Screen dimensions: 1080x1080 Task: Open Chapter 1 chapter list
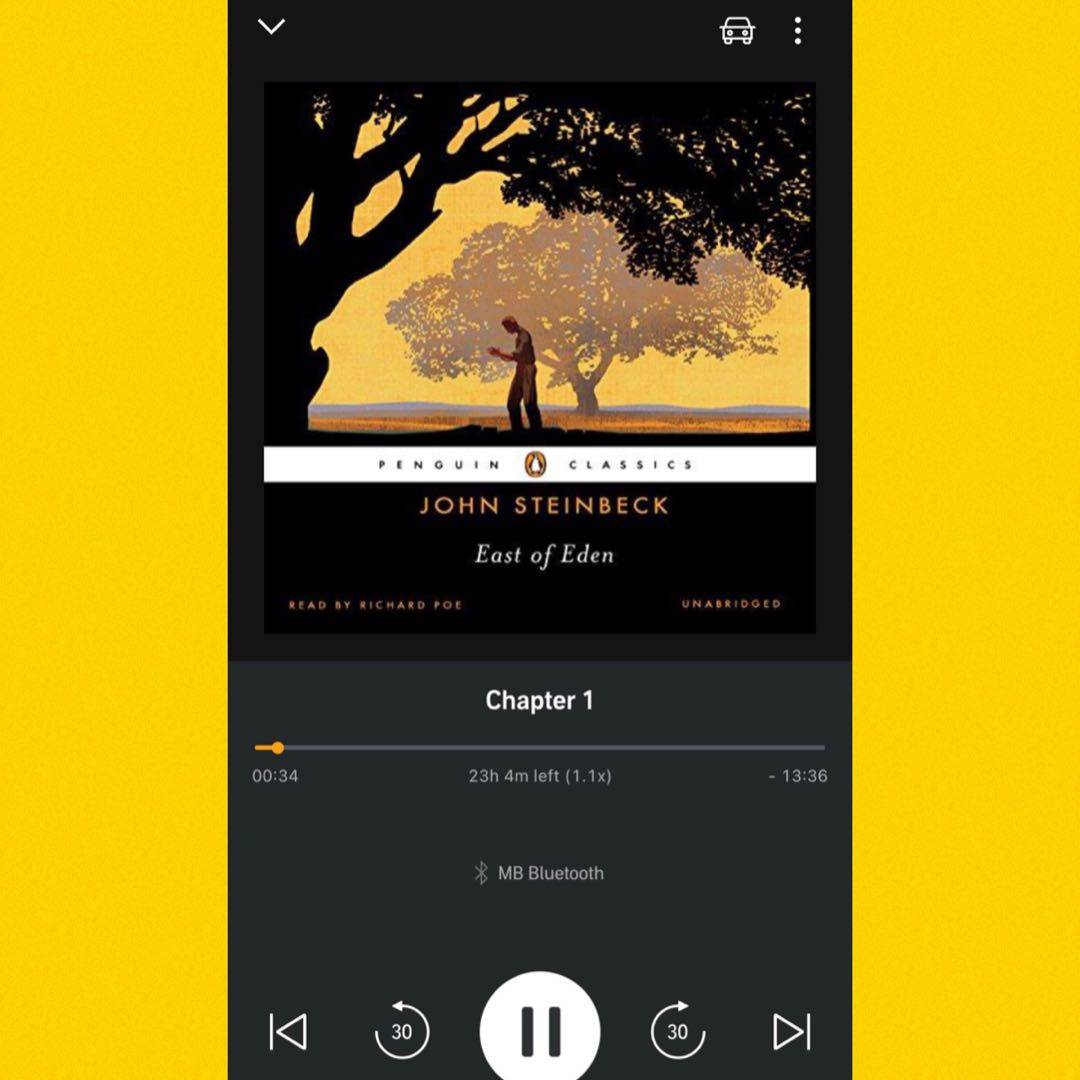pyautogui.click(x=540, y=701)
